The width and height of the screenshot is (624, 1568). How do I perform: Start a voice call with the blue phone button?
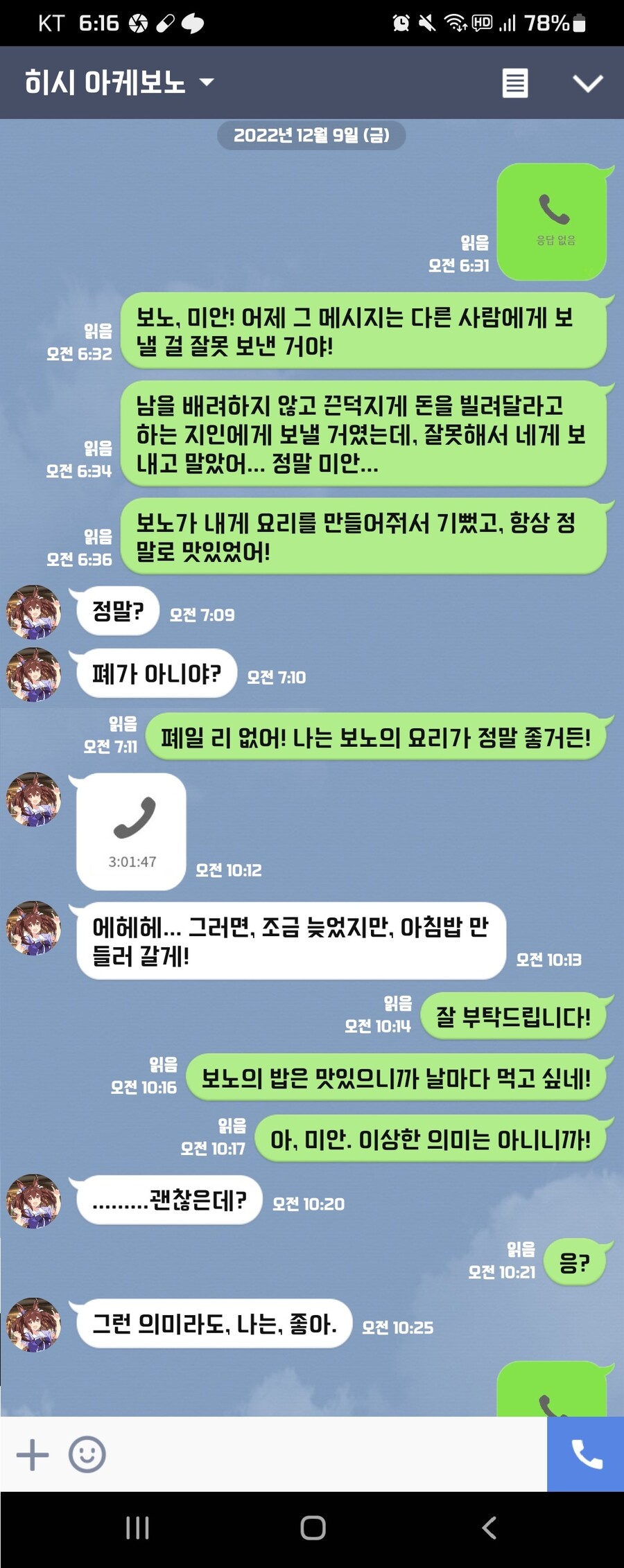[x=586, y=1454]
